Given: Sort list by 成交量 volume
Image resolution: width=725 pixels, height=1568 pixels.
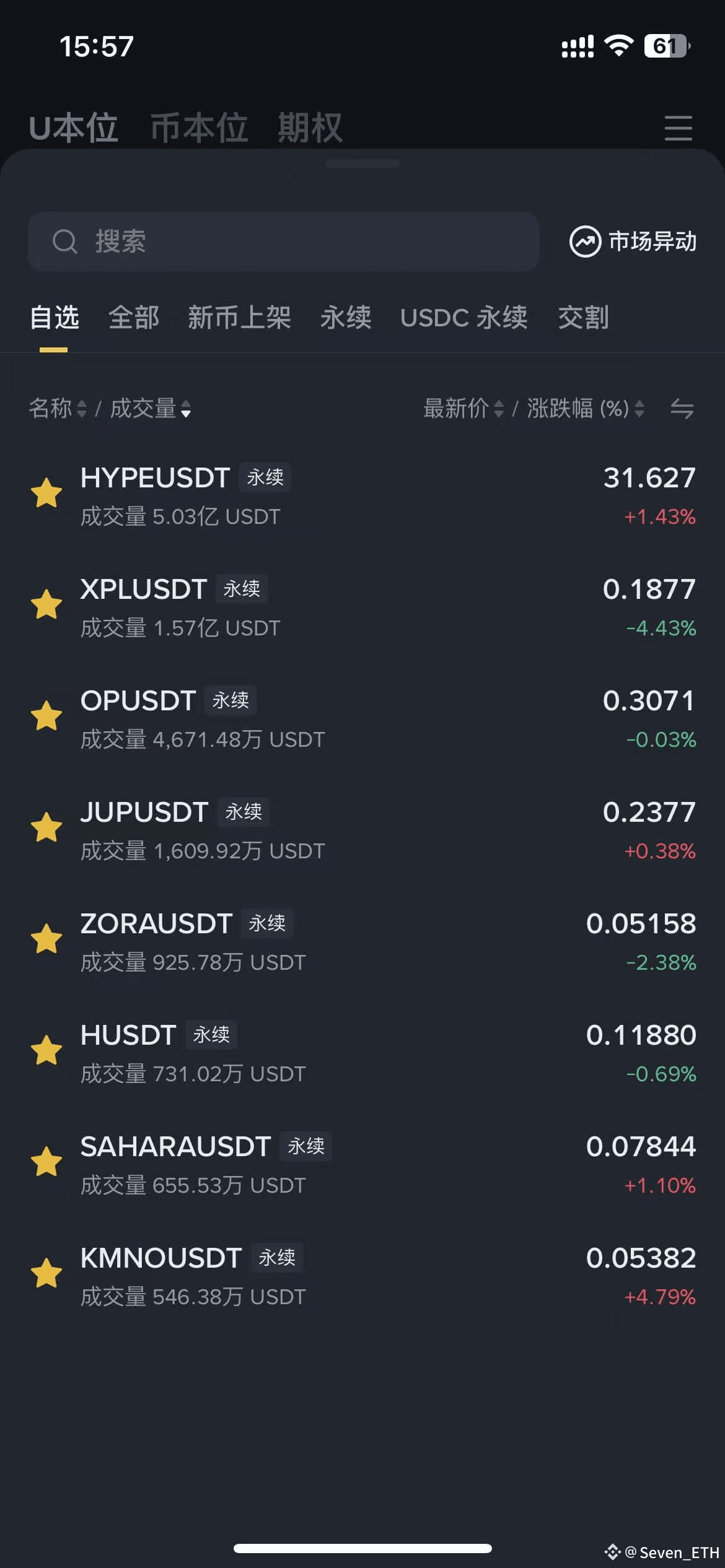Looking at the screenshot, I should (150, 409).
